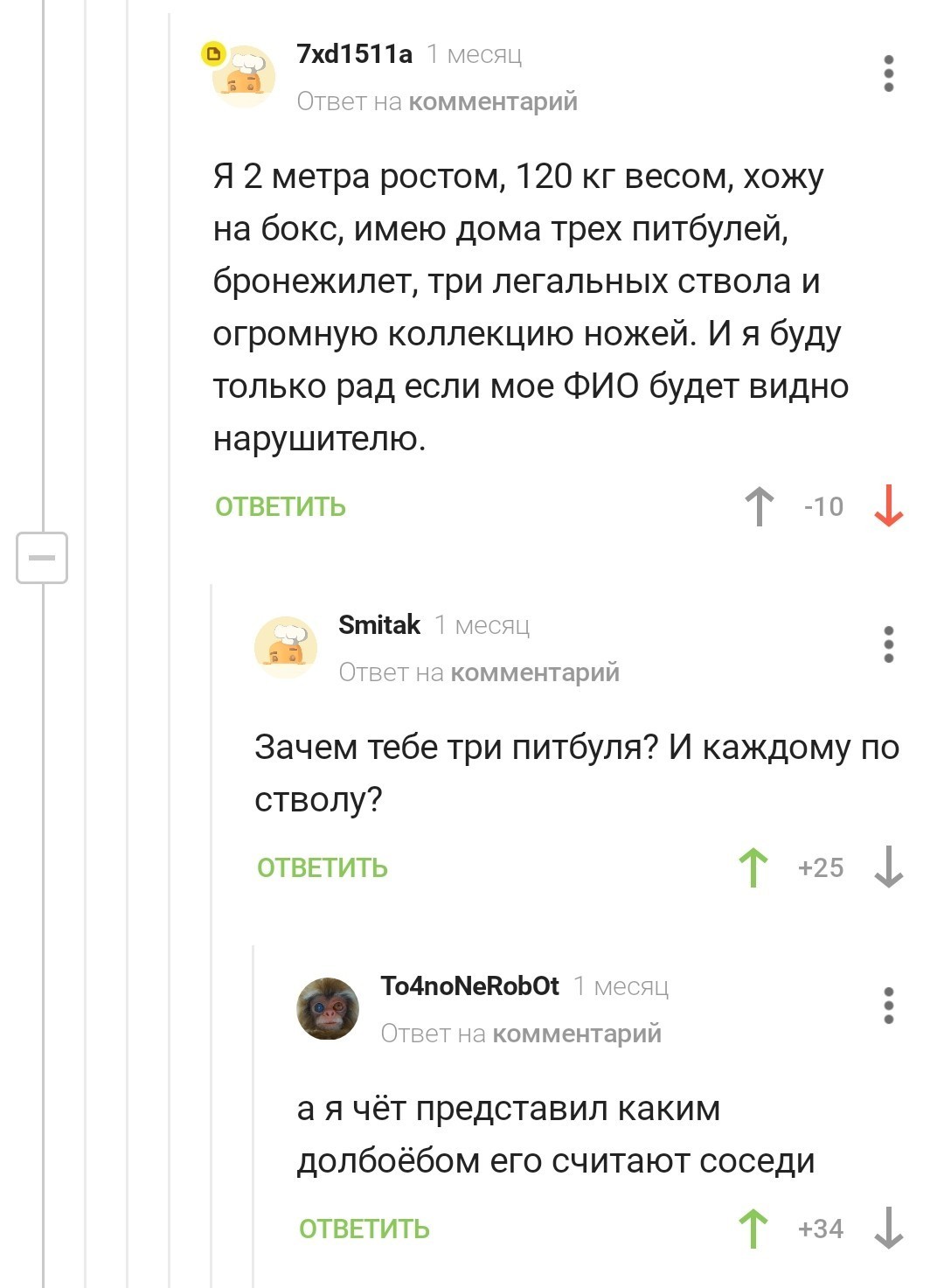
Task: Go to parent comment of 7xd1511a's reply
Action: click(x=492, y=101)
